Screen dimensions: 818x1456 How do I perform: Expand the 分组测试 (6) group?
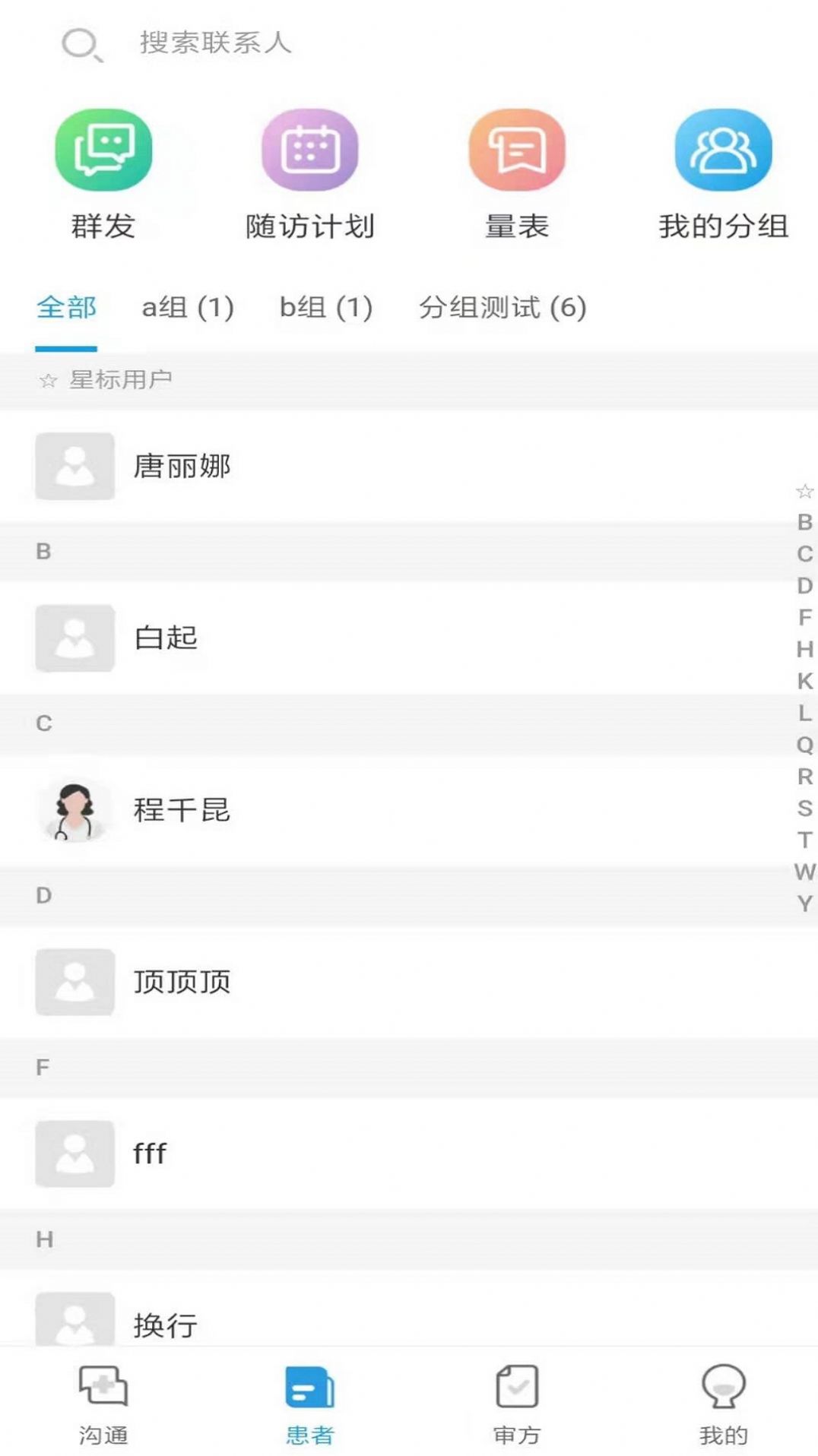501,309
